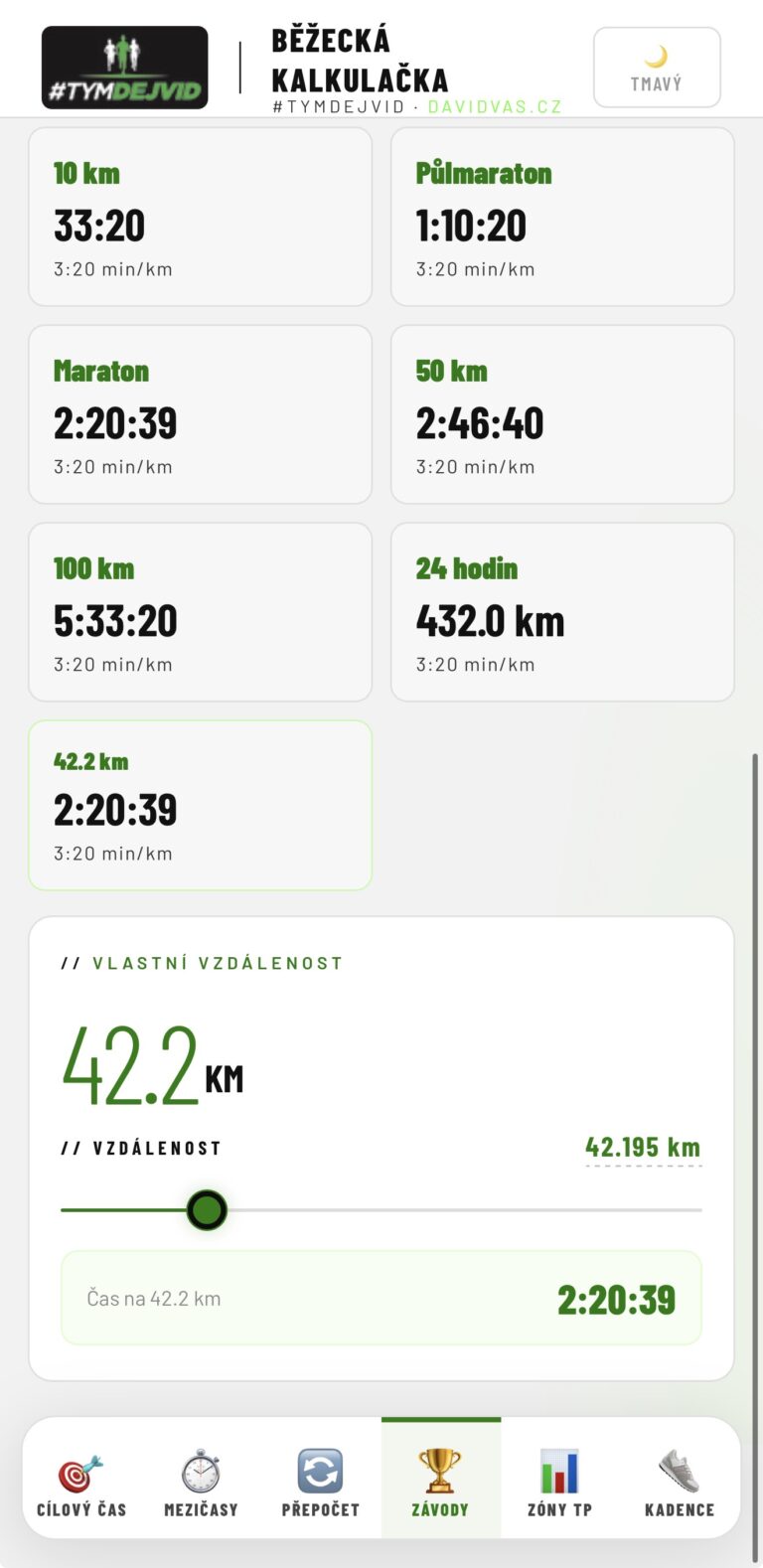Tap the distance slider handle
The image size is (763, 1568).
pyautogui.click(x=207, y=1210)
